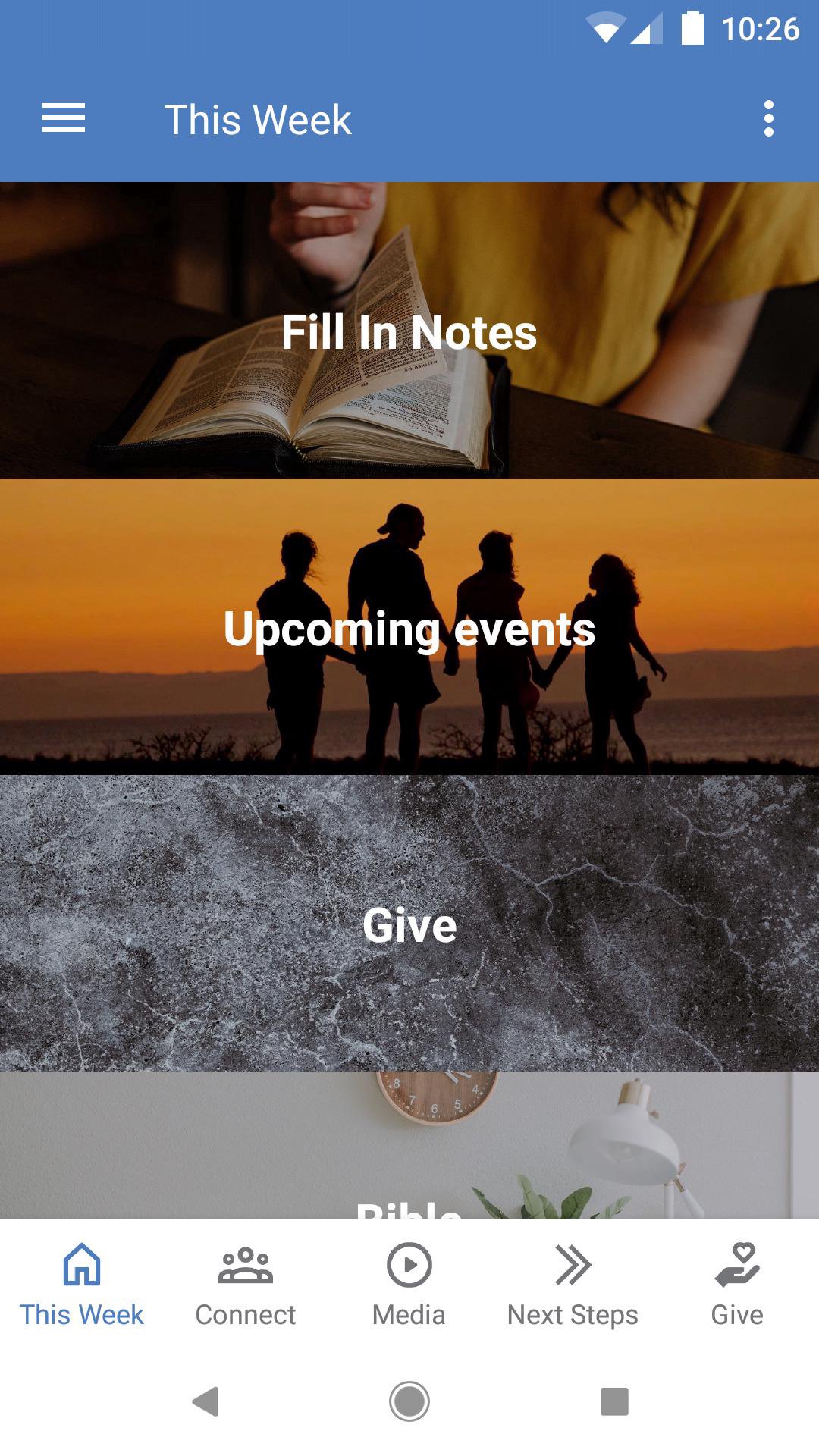Open the Upcoming events card
The width and height of the screenshot is (819, 1456).
pos(409,628)
